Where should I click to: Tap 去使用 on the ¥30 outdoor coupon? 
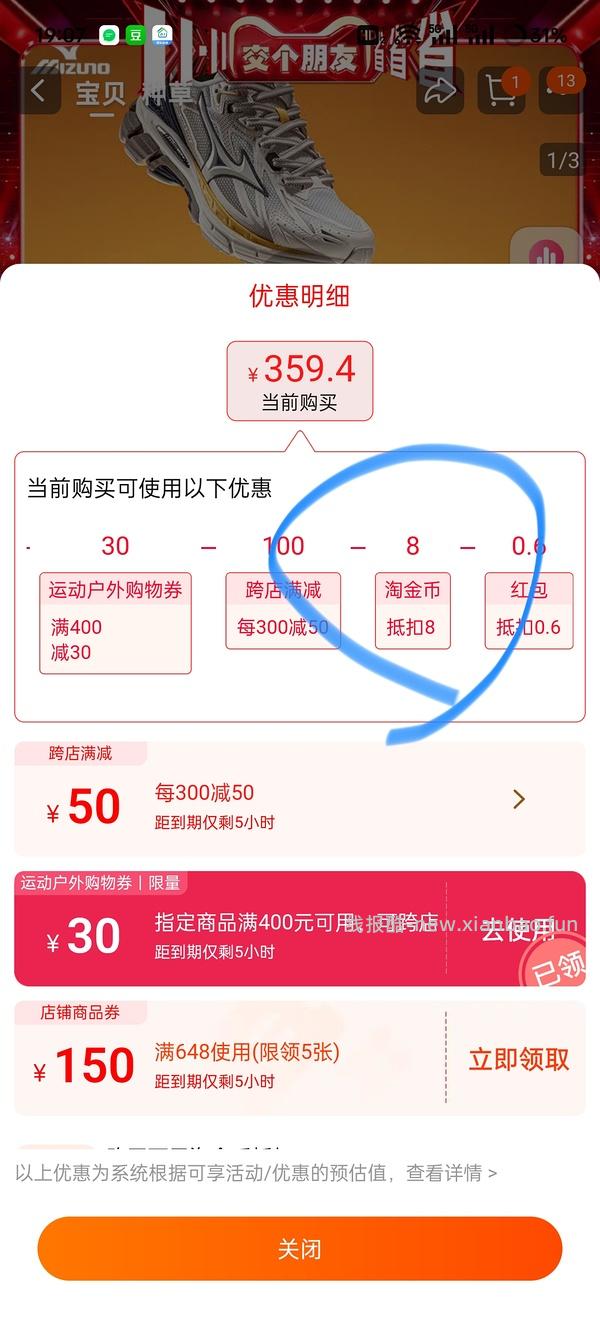(516, 930)
